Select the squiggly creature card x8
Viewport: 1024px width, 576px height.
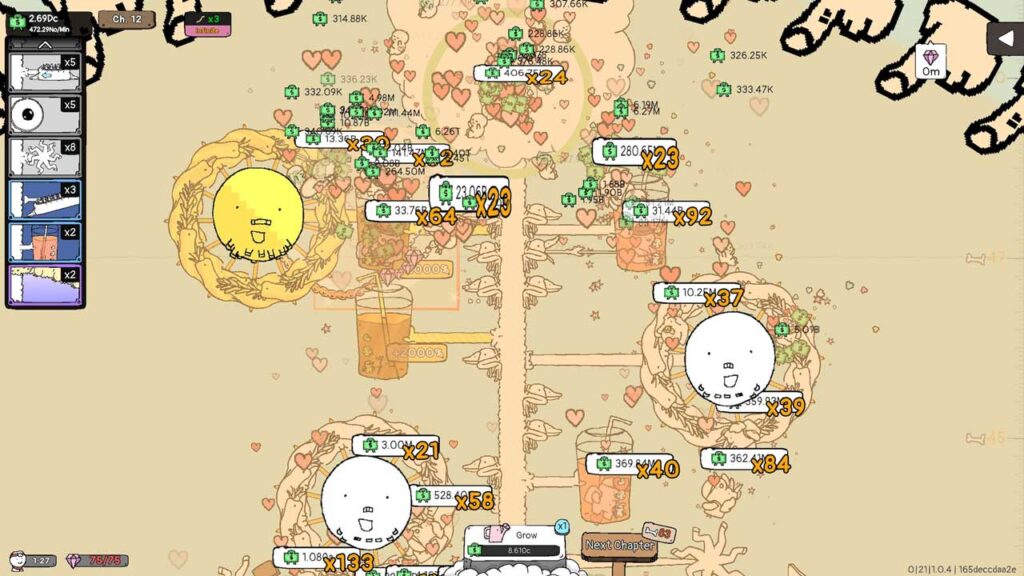pos(45,157)
